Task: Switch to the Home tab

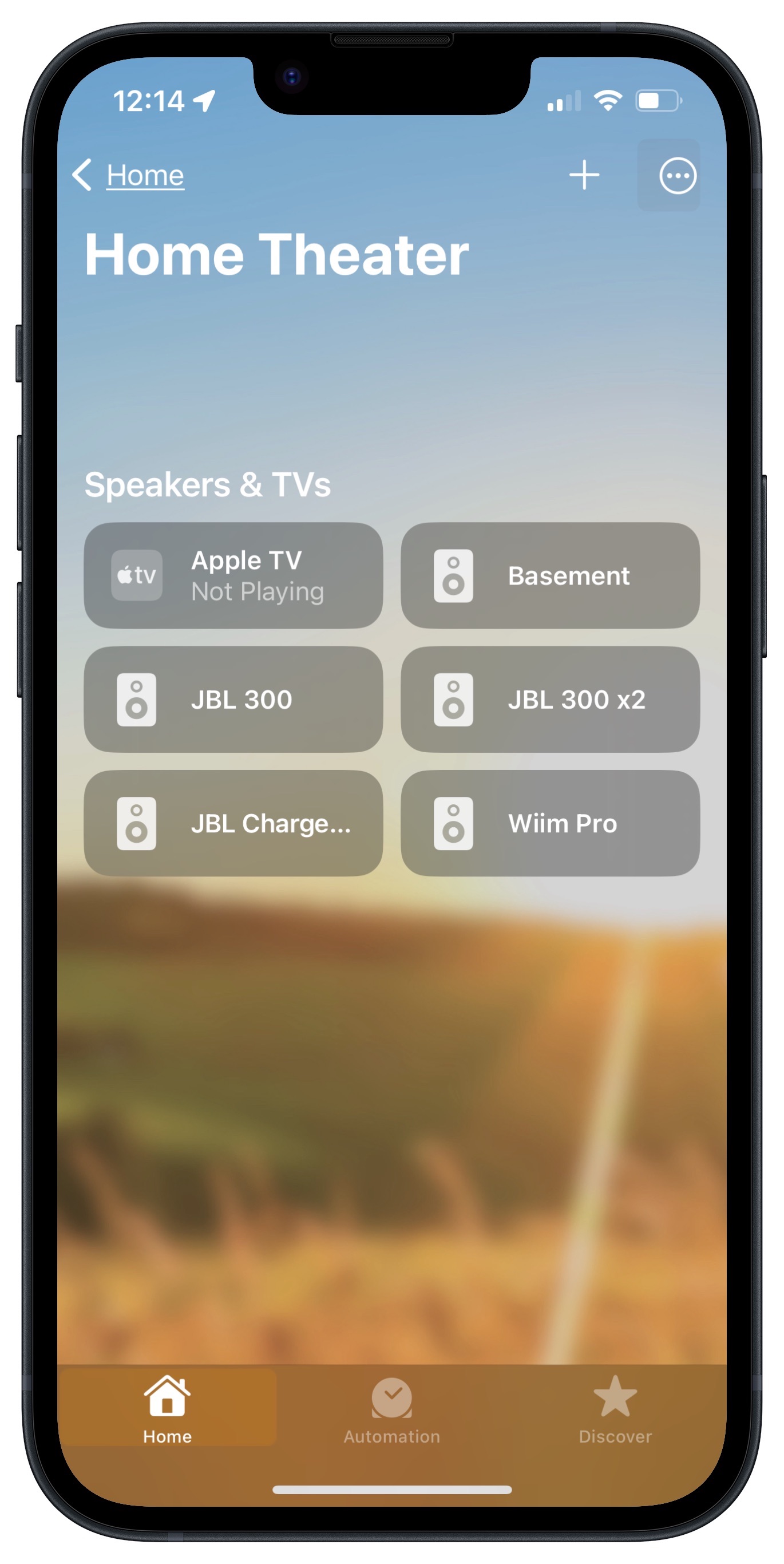Action: pos(168,1408)
